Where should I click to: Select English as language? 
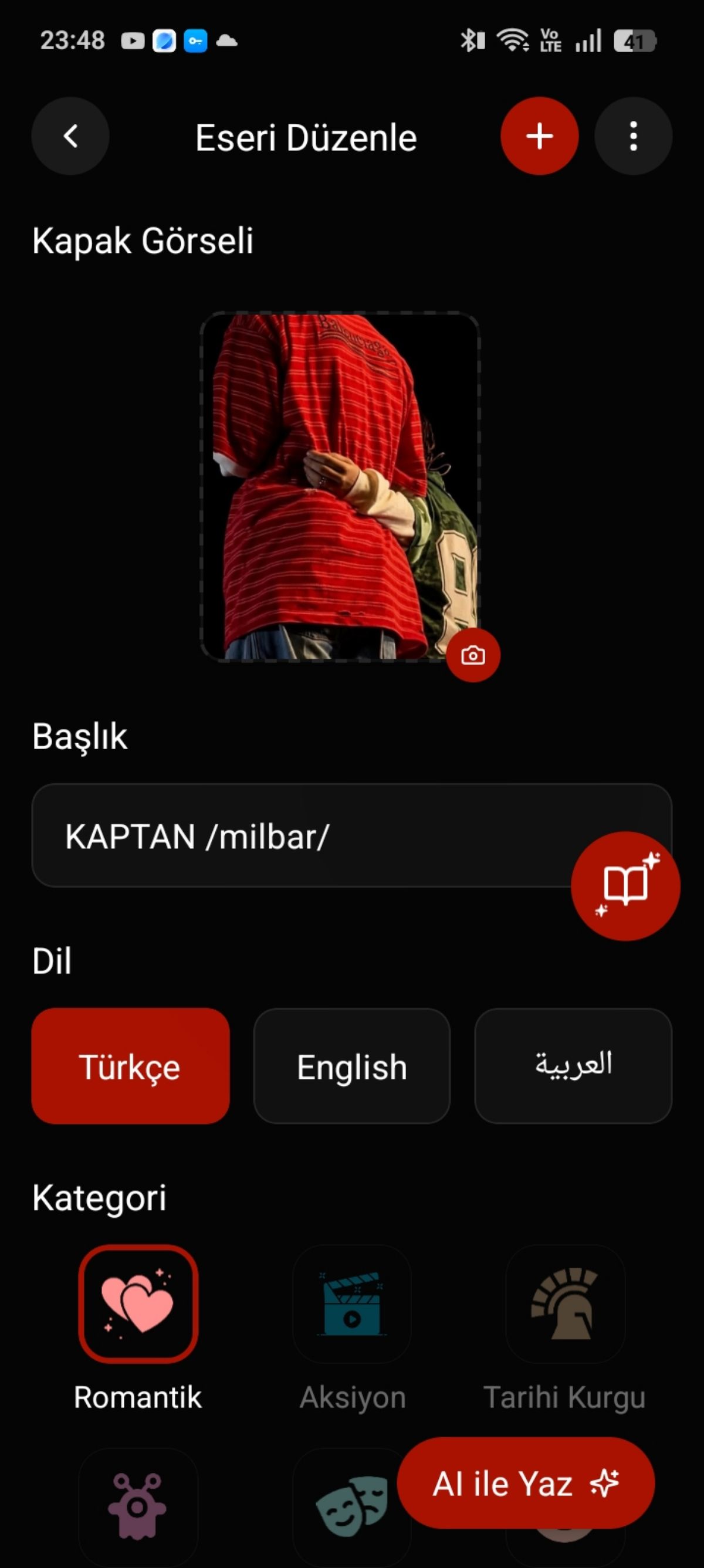coord(352,1066)
